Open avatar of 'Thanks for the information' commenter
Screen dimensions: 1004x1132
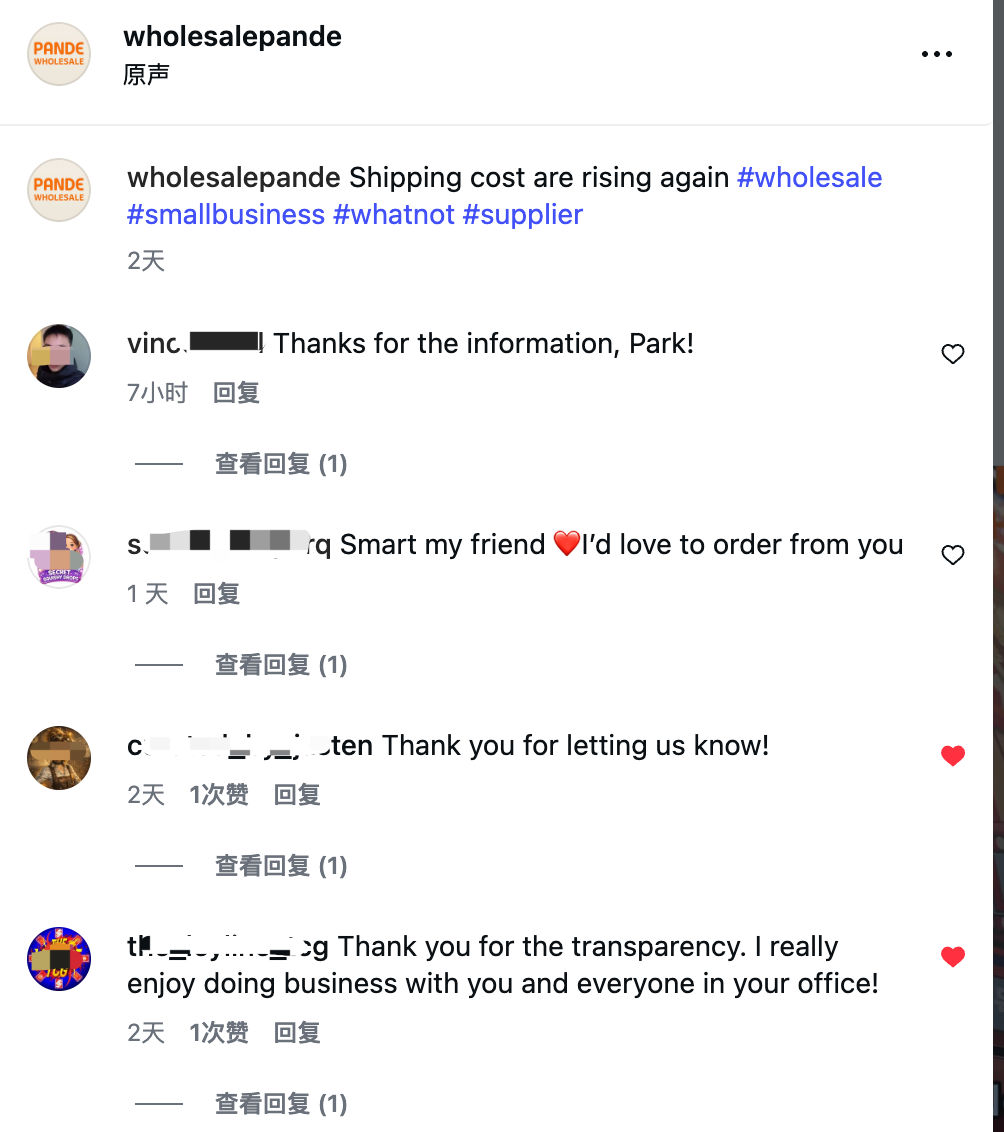(59, 355)
